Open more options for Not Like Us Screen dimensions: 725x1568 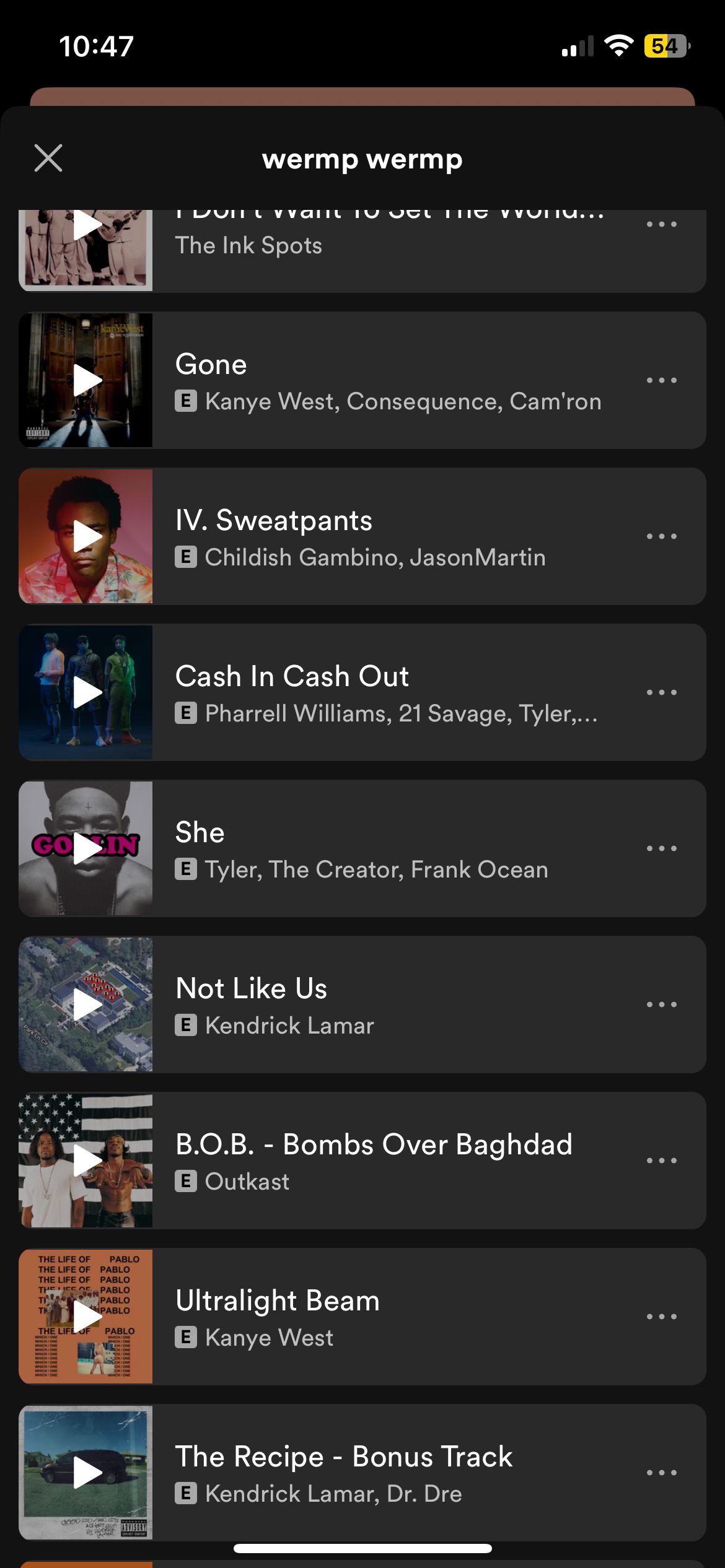pos(661,1004)
